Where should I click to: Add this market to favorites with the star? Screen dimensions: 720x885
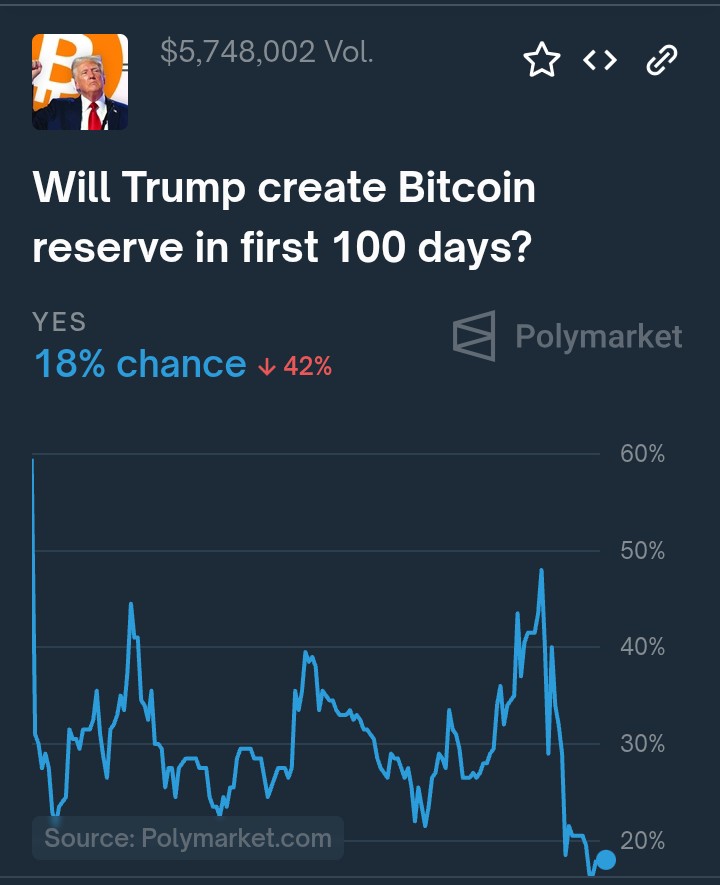pos(542,61)
